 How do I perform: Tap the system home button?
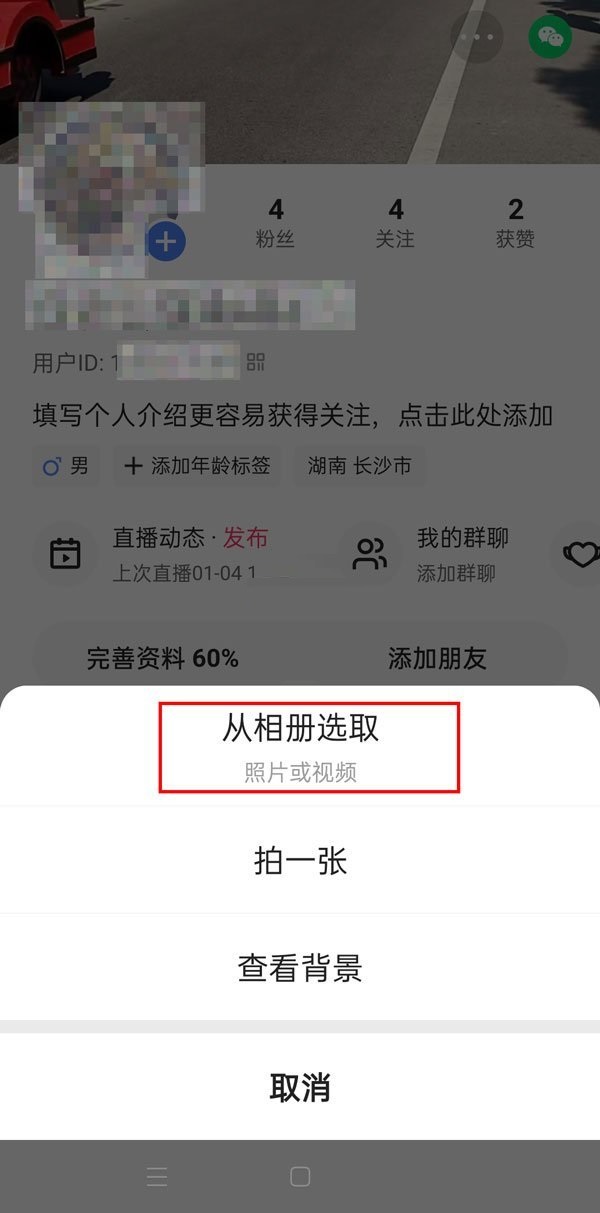[300, 1177]
